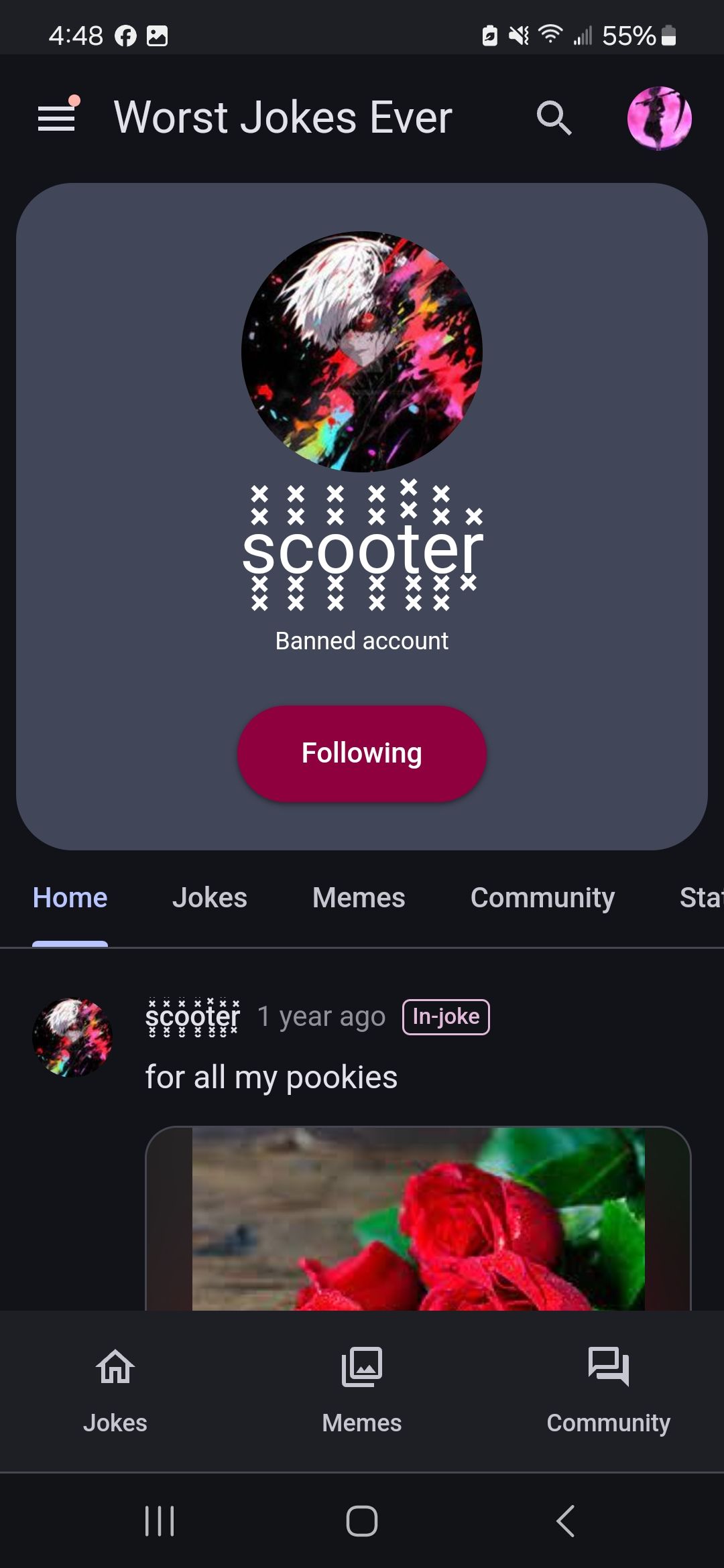Switch to the Memes top tab
Screen dimensions: 724x1568
[359, 898]
